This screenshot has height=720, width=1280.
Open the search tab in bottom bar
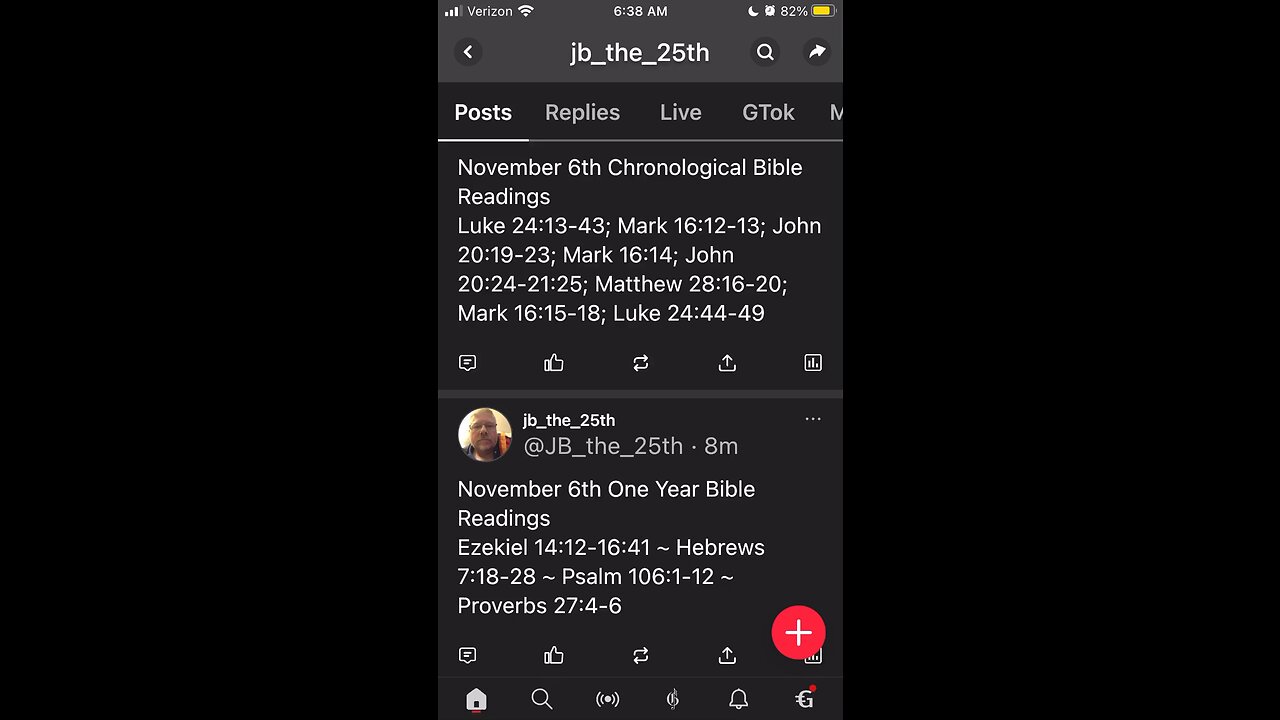point(541,699)
